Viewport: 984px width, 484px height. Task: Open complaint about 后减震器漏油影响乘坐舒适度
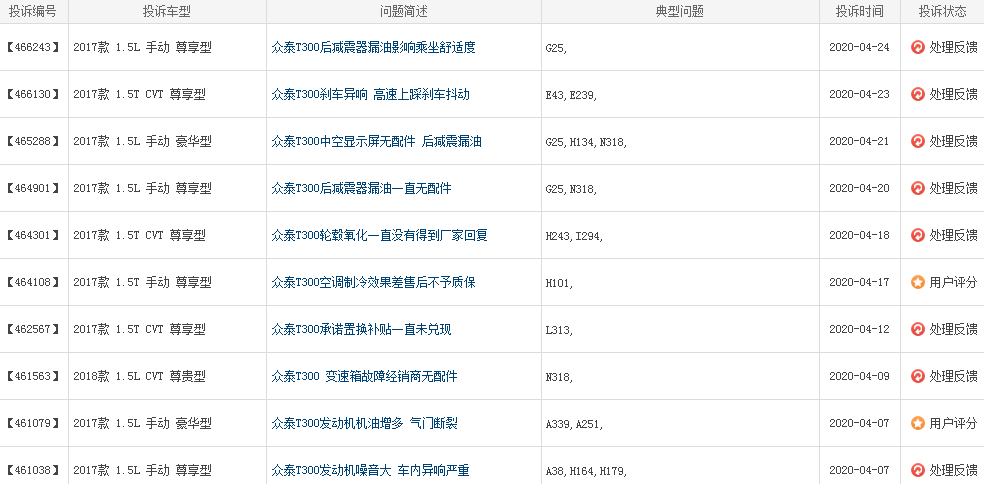[373, 47]
